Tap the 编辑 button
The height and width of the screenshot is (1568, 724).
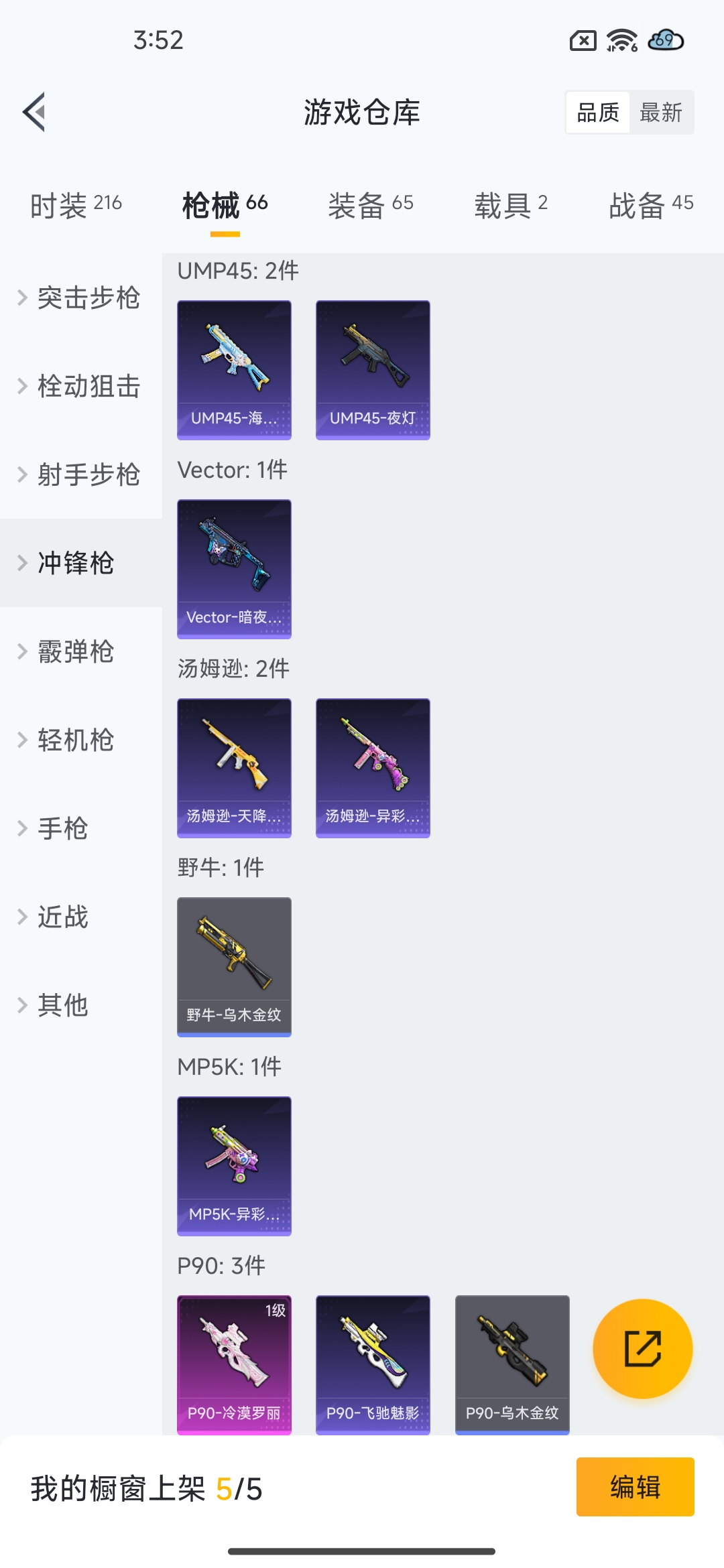tap(635, 1487)
